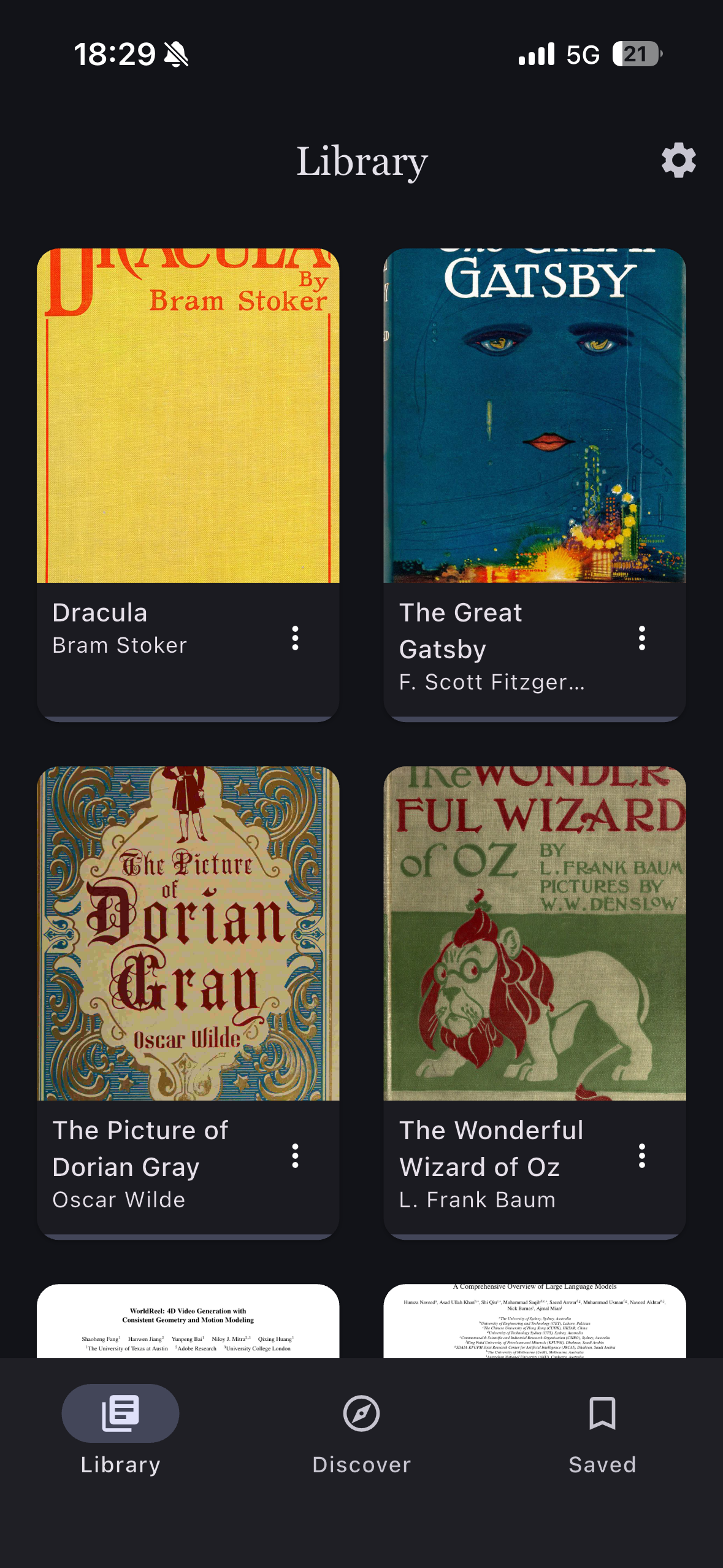This screenshot has height=1568, width=723.
Task: Open the Library settings gear
Action: coord(679,161)
